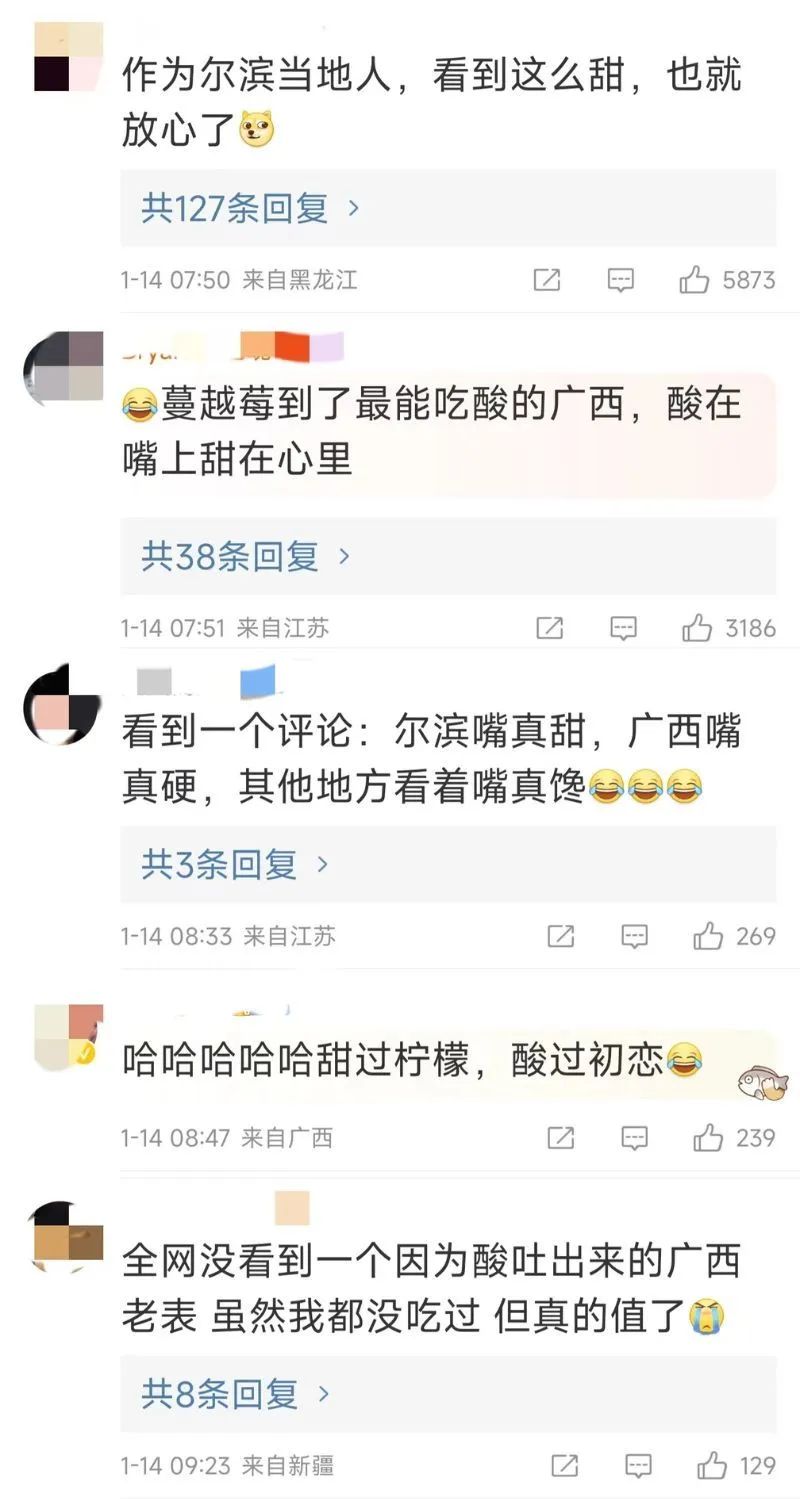Screen dimensions: 800x1499
Task: Share the 1-14 09:23 comment
Action: coord(565,1466)
